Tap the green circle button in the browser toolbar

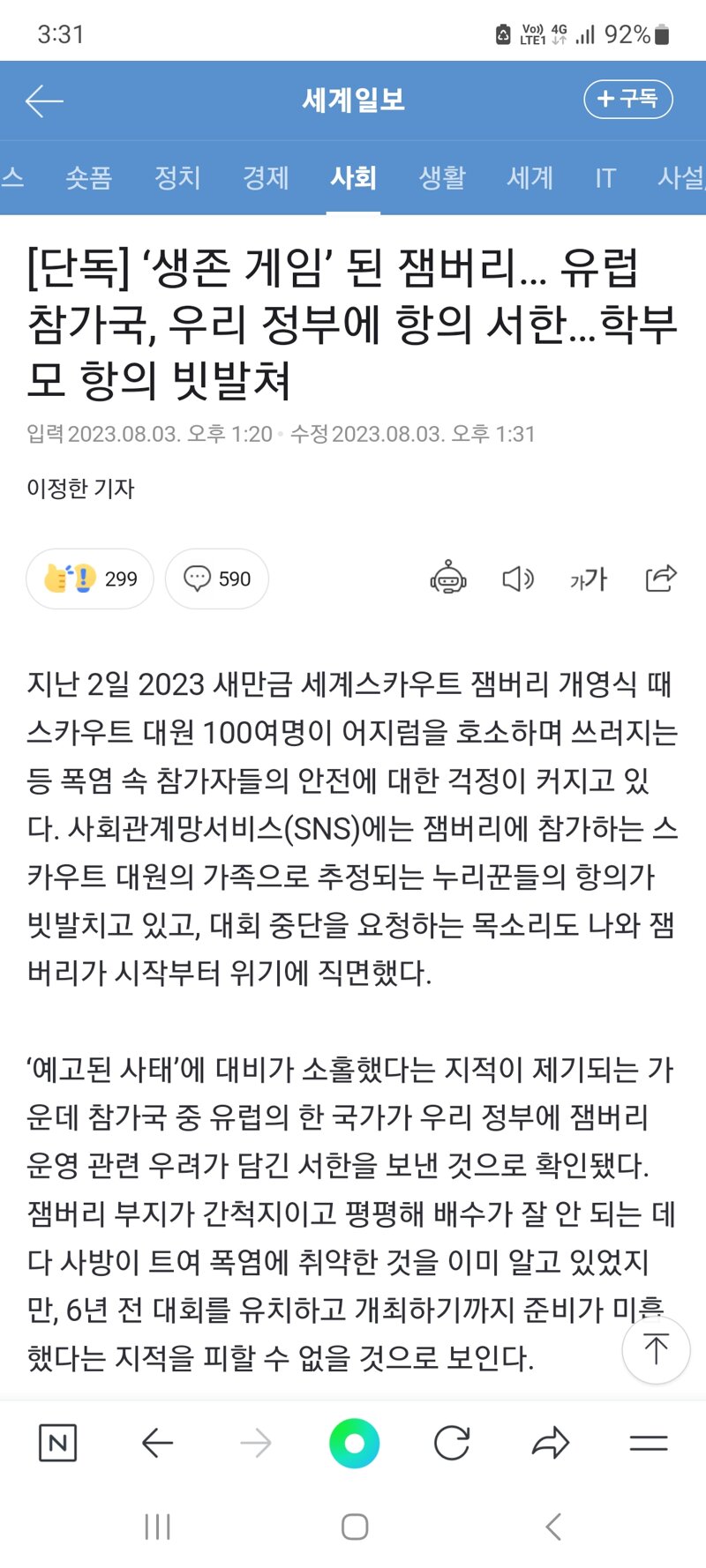[x=354, y=1444]
